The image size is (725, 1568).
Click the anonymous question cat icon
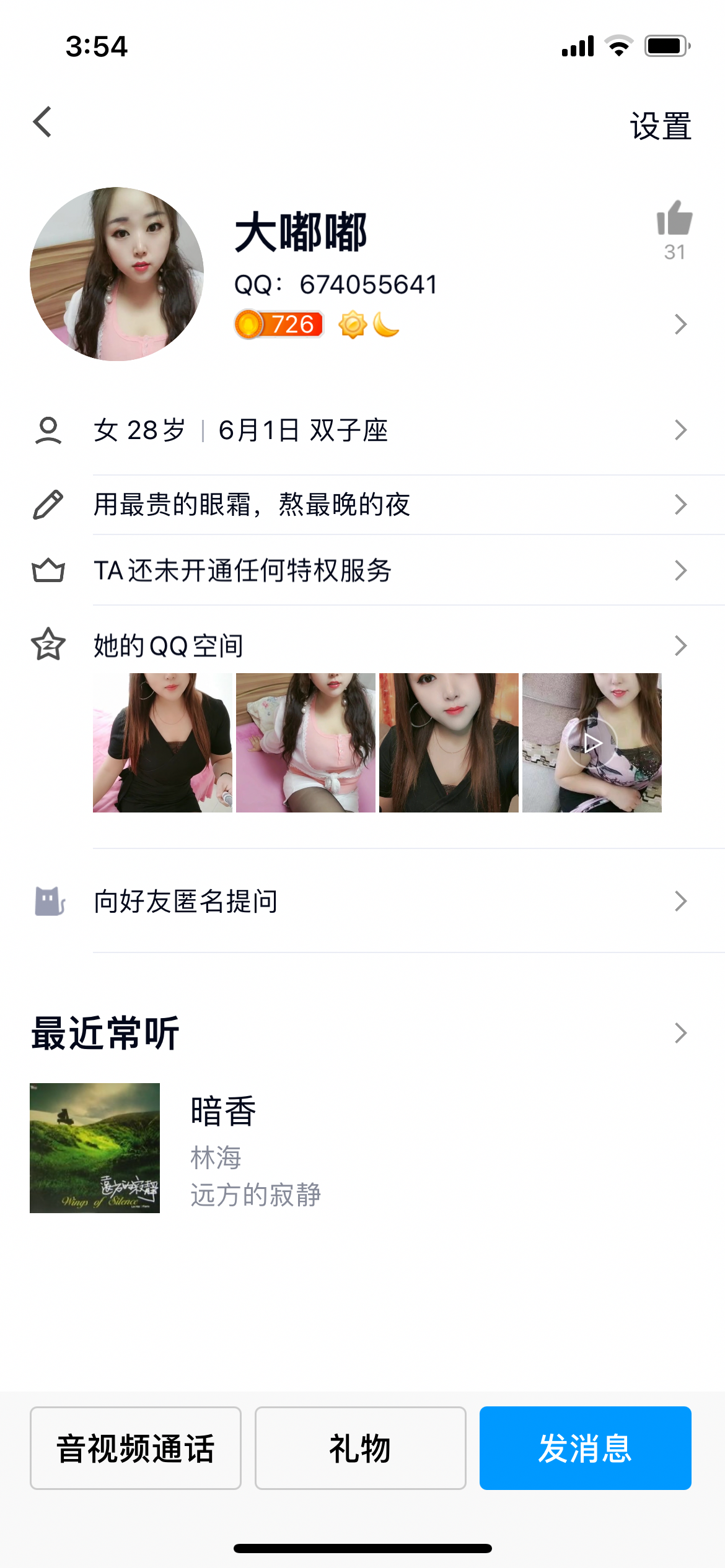coord(49,901)
